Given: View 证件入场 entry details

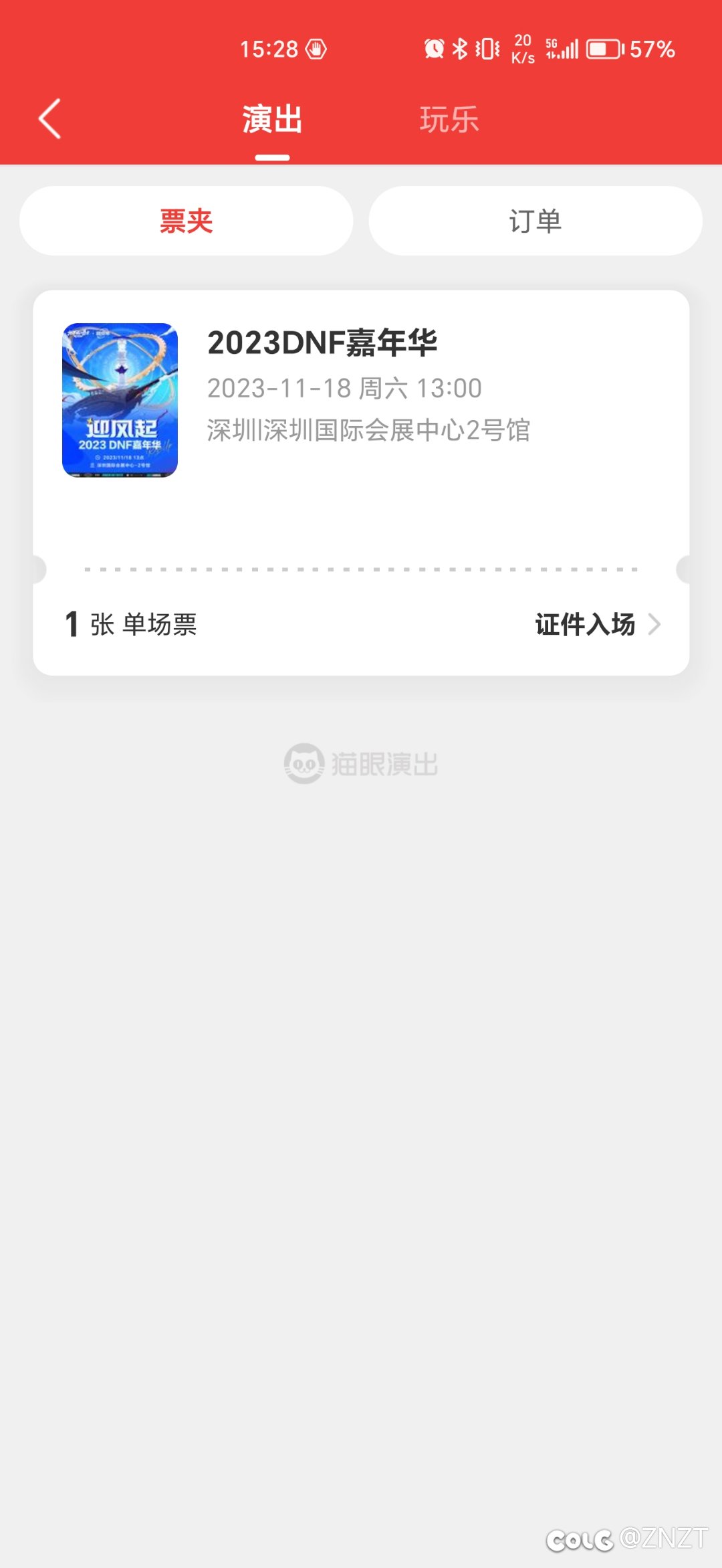Looking at the screenshot, I should click(597, 624).
